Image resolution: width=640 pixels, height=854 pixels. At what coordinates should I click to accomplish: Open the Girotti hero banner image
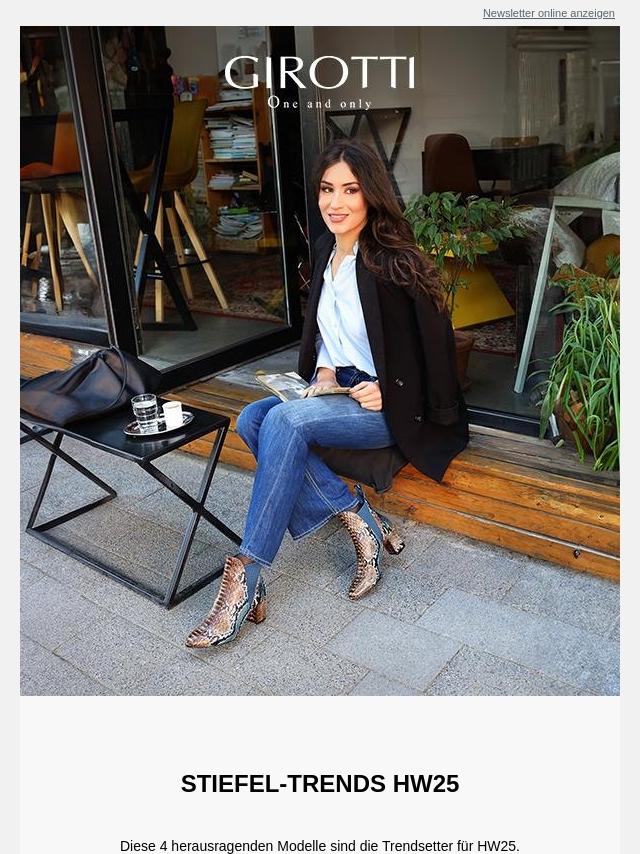pos(320,360)
